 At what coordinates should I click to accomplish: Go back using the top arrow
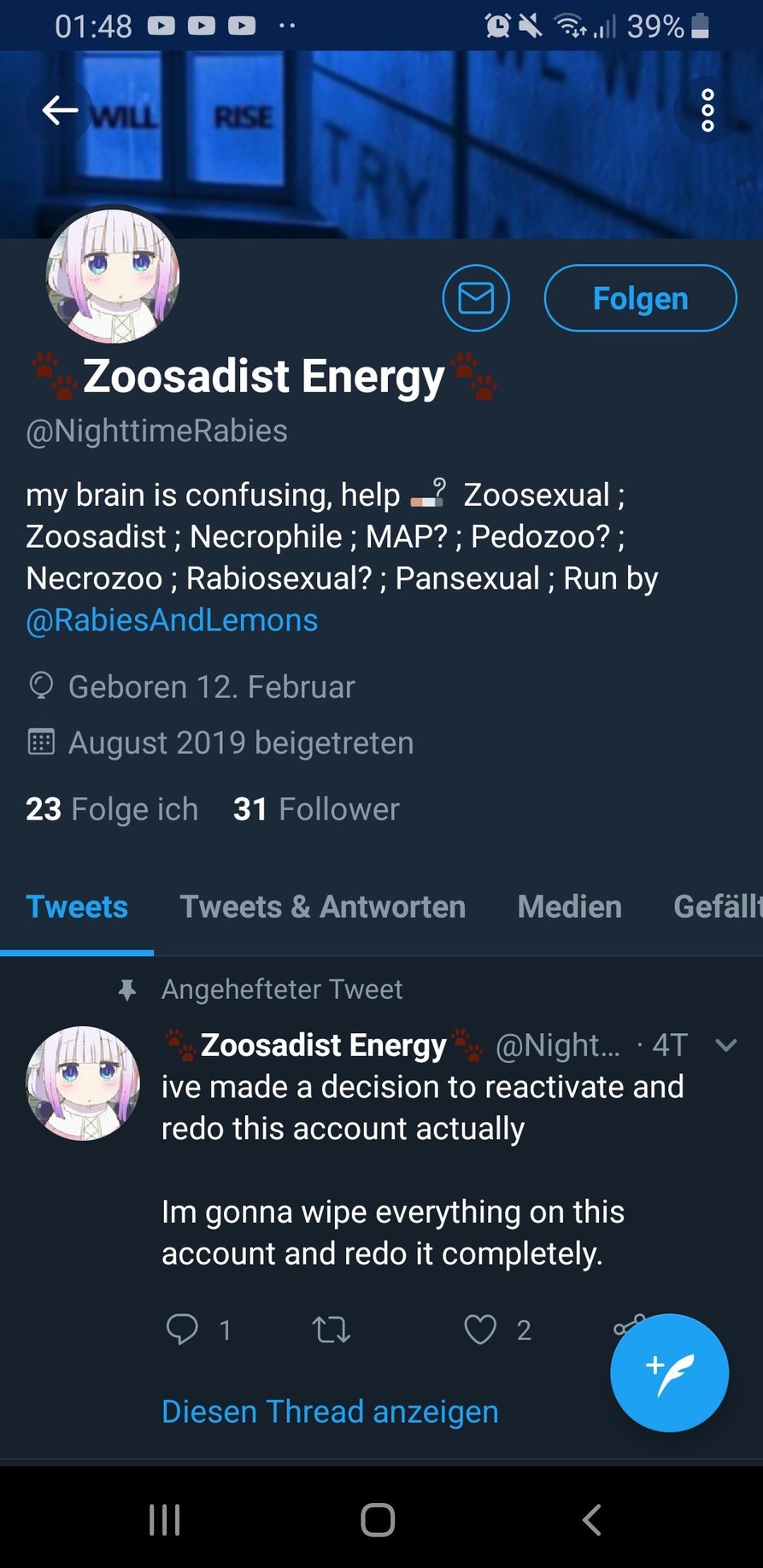pyautogui.click(x=60, y=110)
